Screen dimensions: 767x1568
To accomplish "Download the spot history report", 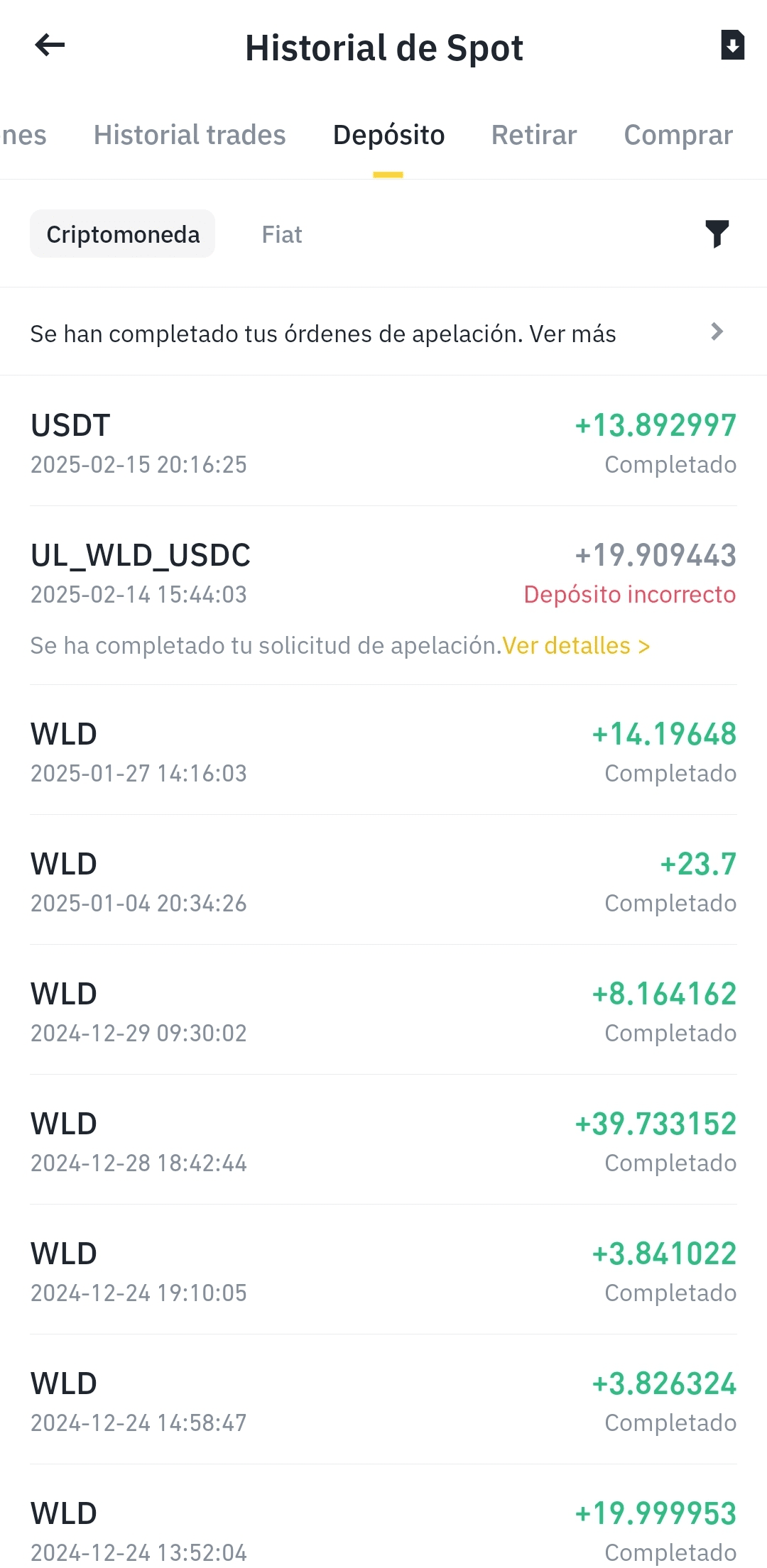I will pyautogui.click(x=732, y=46).
